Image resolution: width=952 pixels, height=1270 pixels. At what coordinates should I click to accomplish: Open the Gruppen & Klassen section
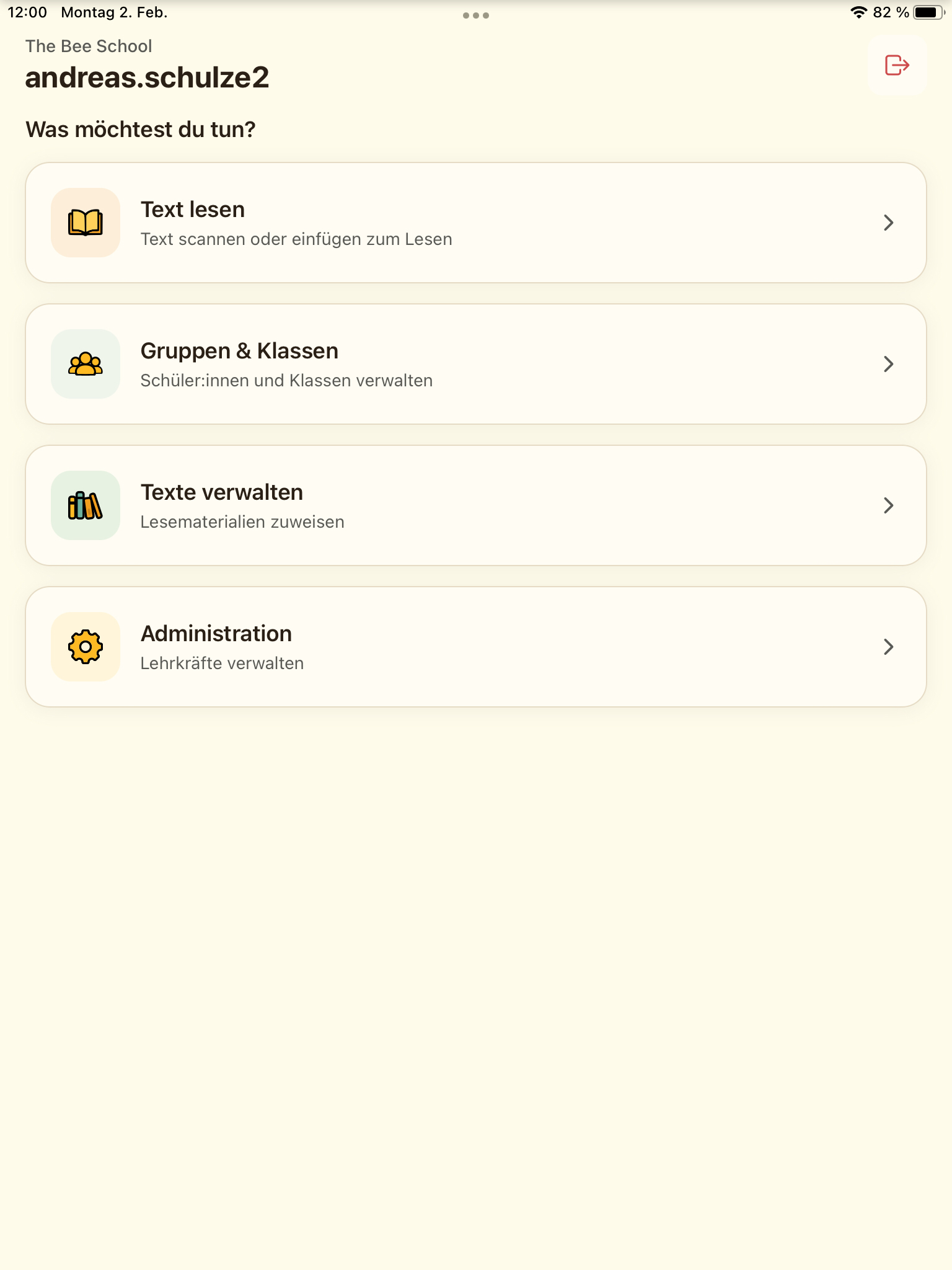point(476,365)
